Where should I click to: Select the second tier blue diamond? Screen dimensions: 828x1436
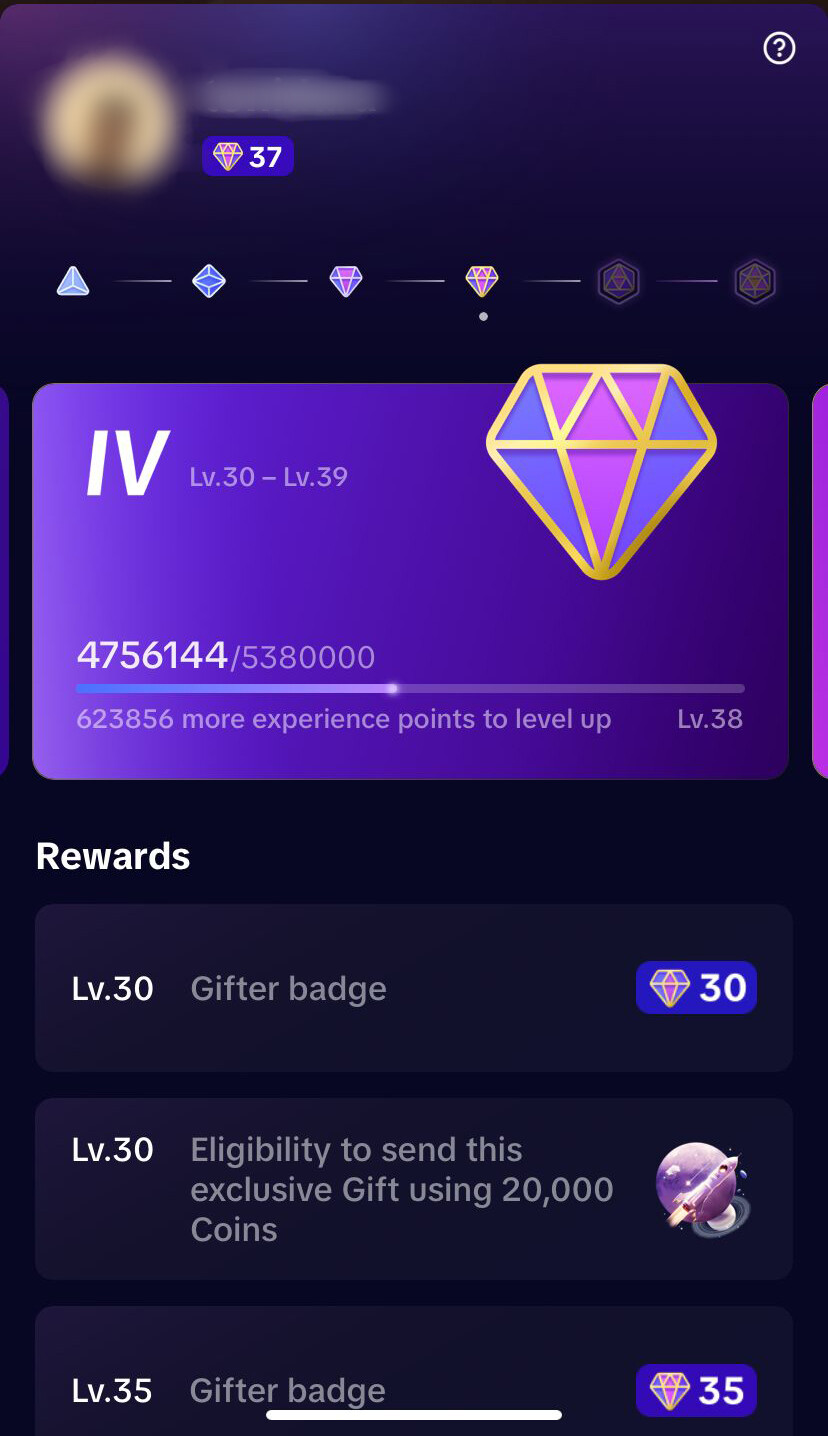click(209, 281)
